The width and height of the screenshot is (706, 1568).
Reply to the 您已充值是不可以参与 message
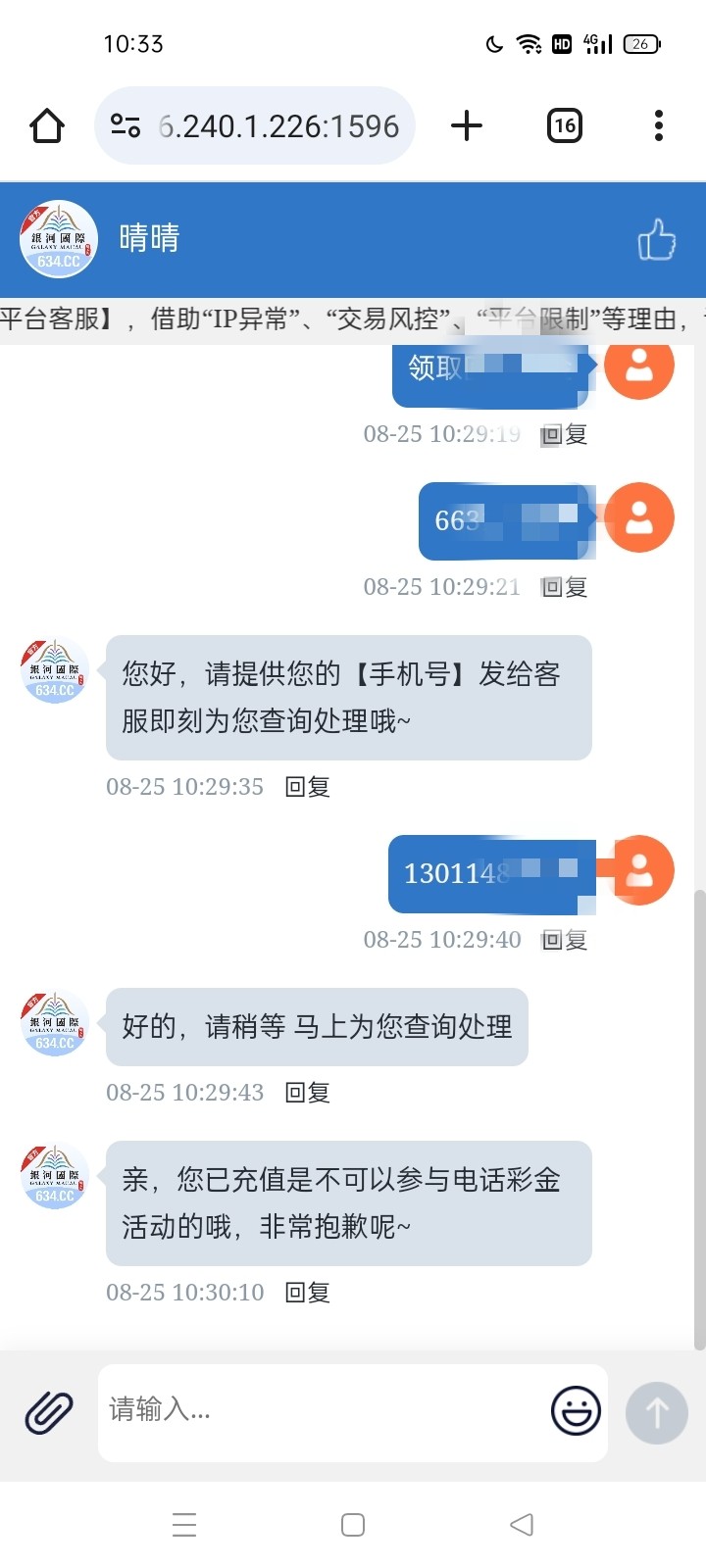pyautogui.click(x=307, y=1293)
